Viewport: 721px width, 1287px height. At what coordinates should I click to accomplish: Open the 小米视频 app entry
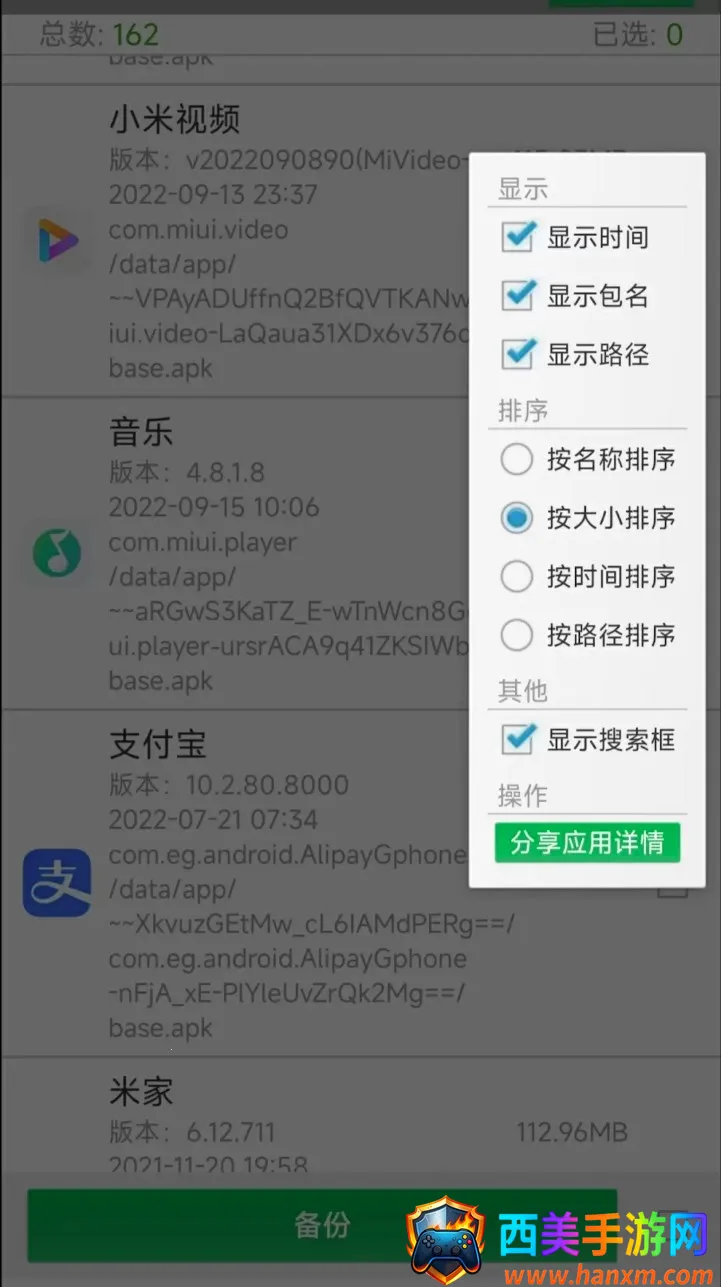click(240, 240)
